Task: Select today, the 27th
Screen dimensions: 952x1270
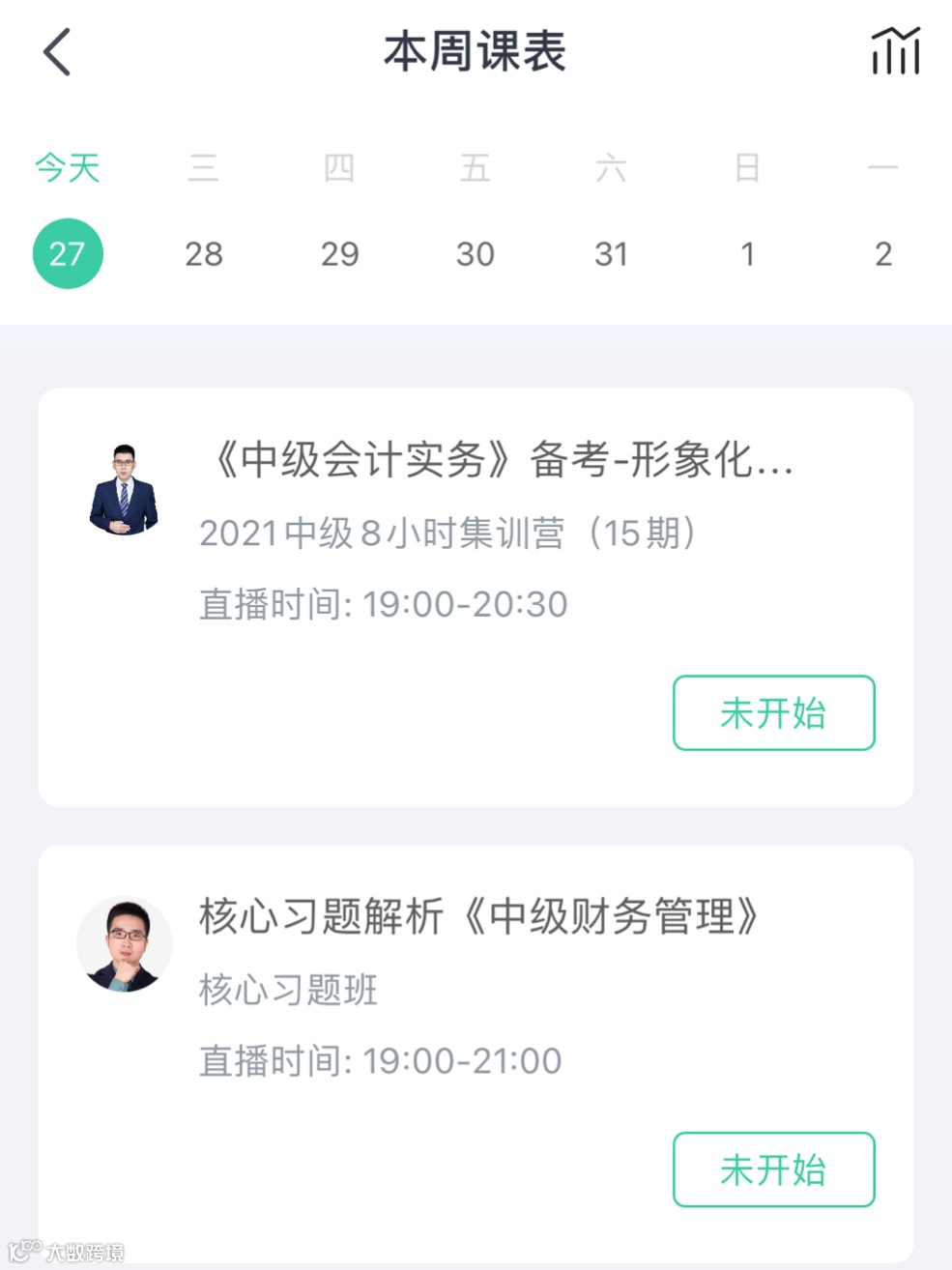Action: (x=68, y=253)
